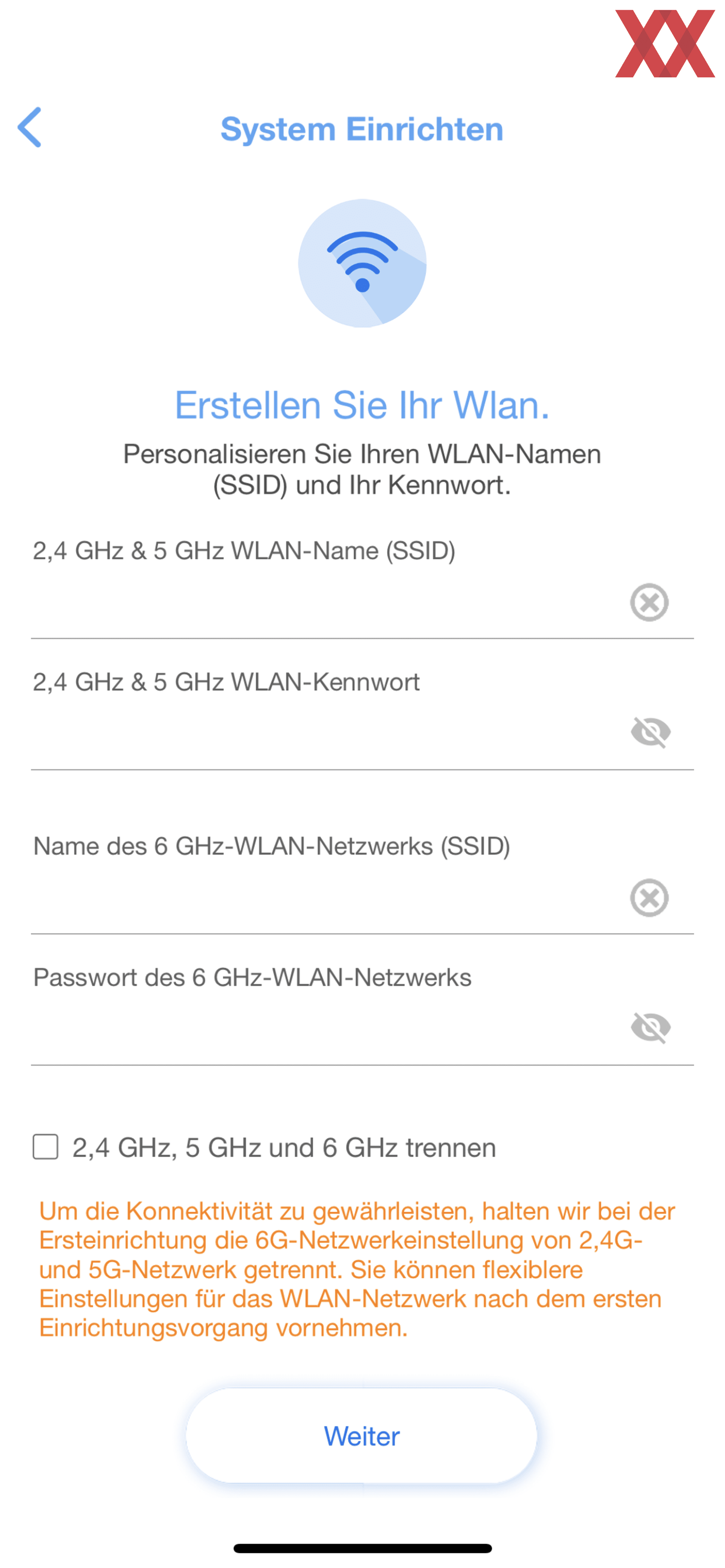Check the 2,4 GHz, 5 GHz und 6 GHz trennen box
Screen dimensions: 725x1568
click(x=46, y=1147)
